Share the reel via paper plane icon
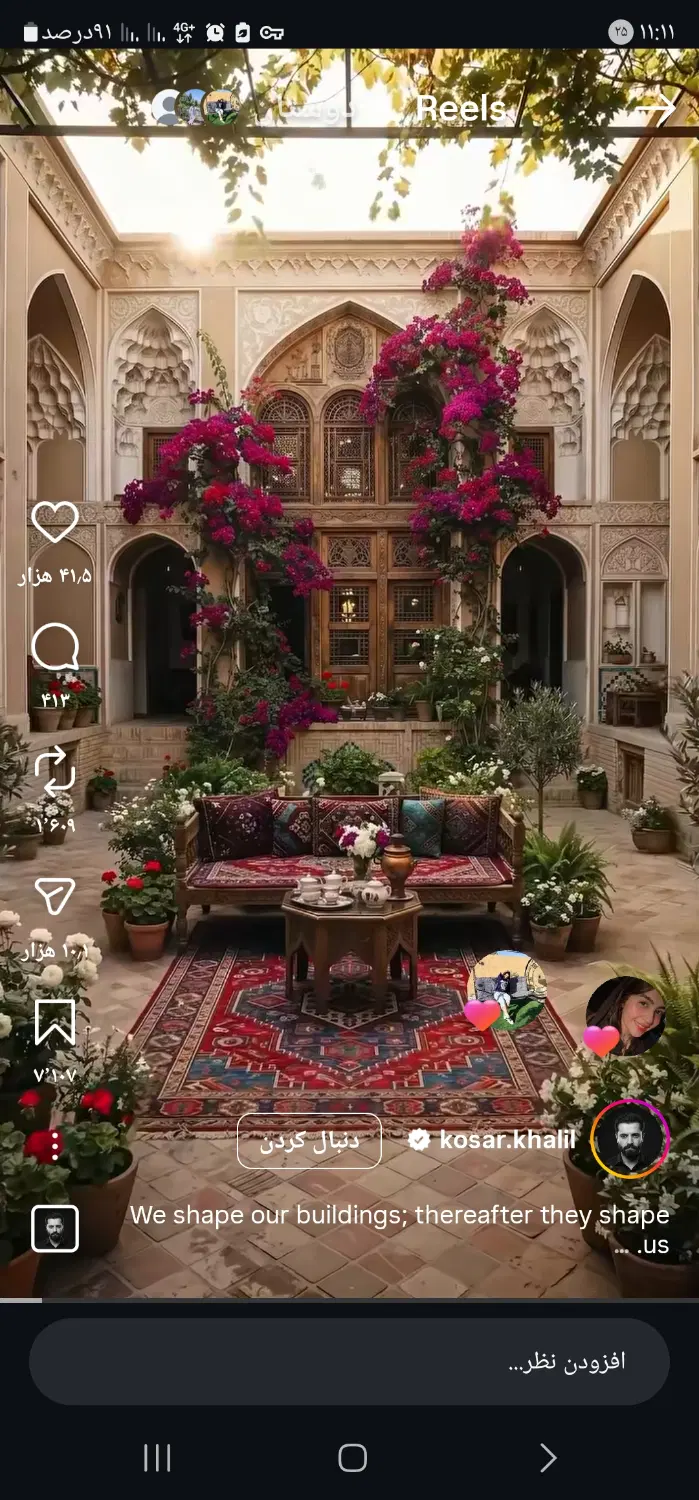699x1500 pixels. [x=55, y=896]
